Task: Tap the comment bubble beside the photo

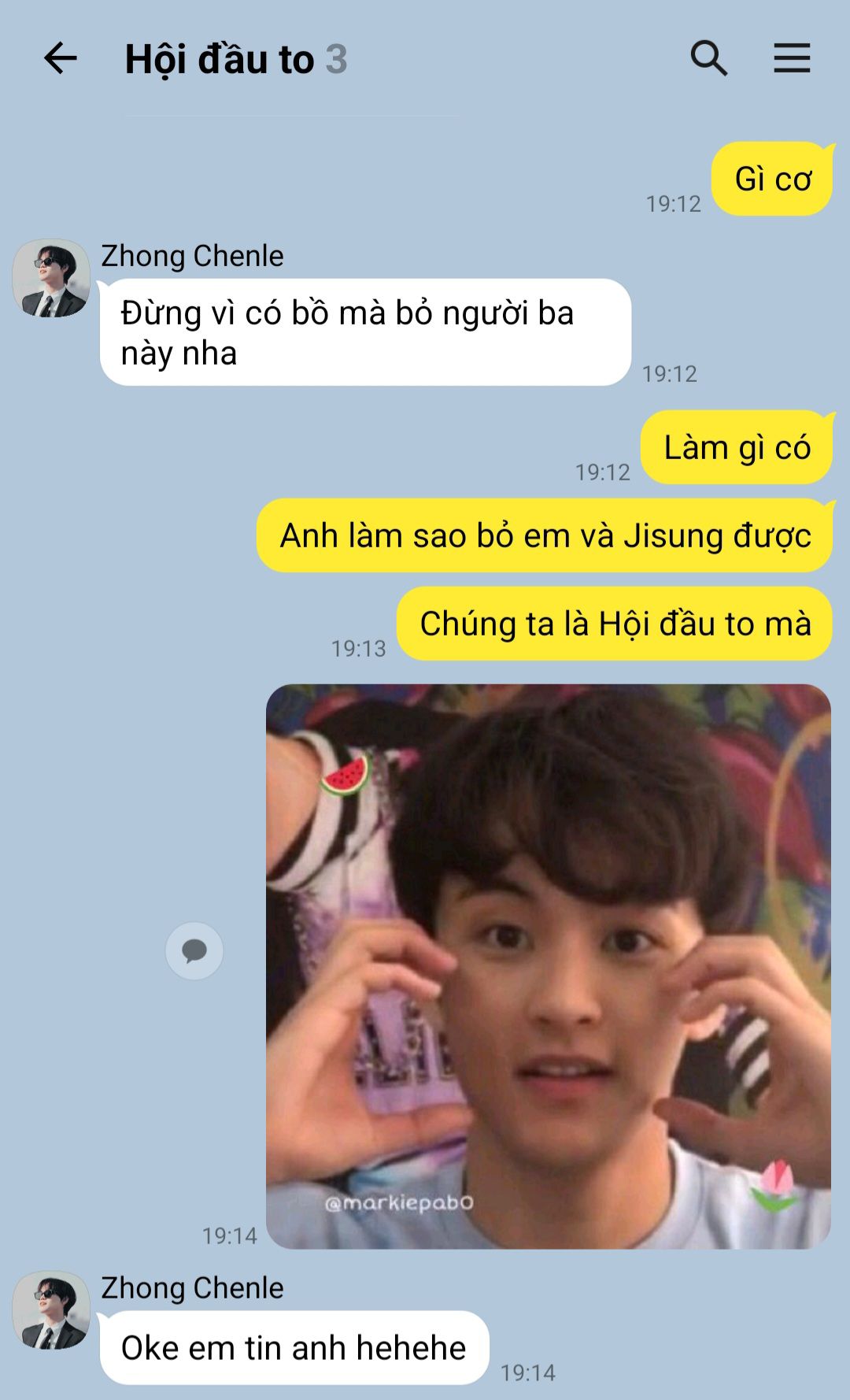Action: coord(194,951)
